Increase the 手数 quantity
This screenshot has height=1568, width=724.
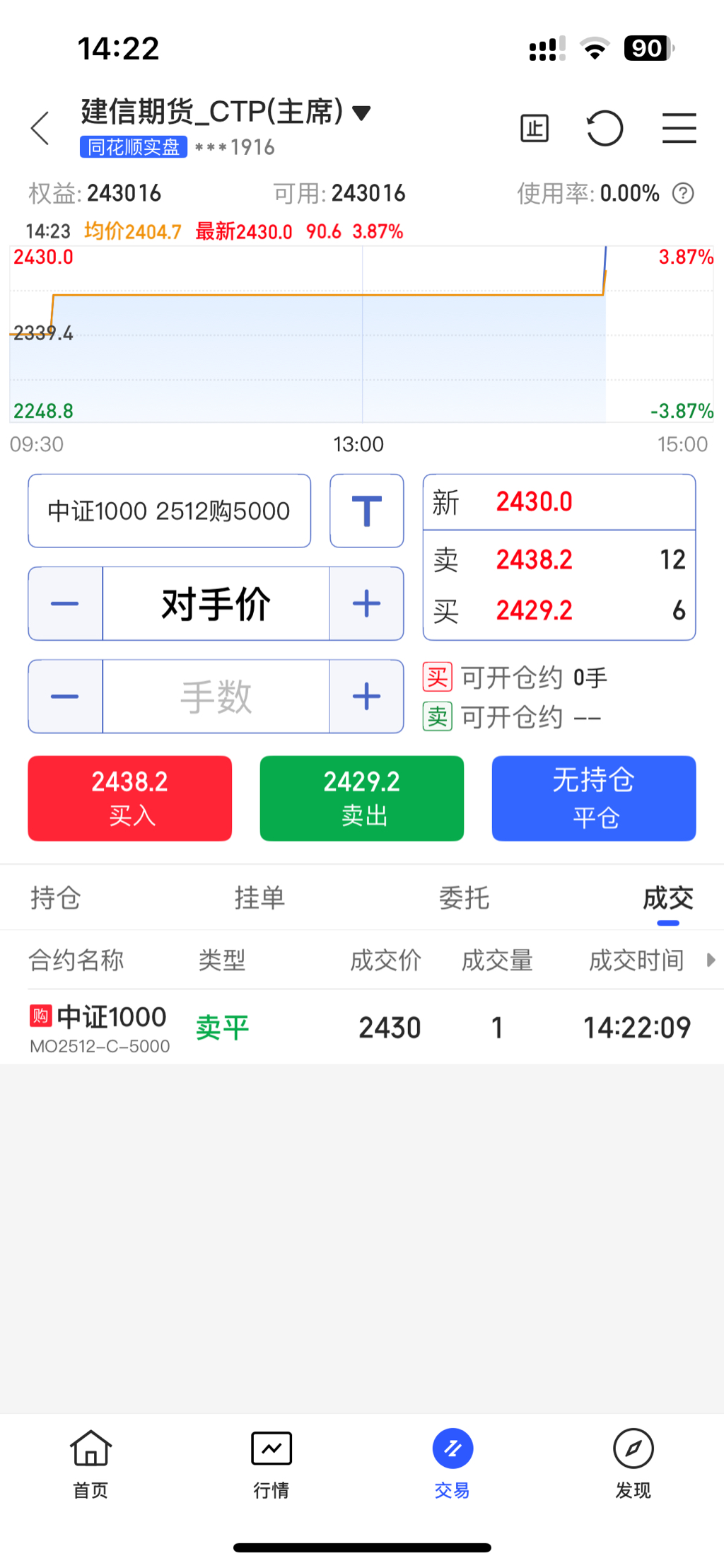[x=366, y=697]
